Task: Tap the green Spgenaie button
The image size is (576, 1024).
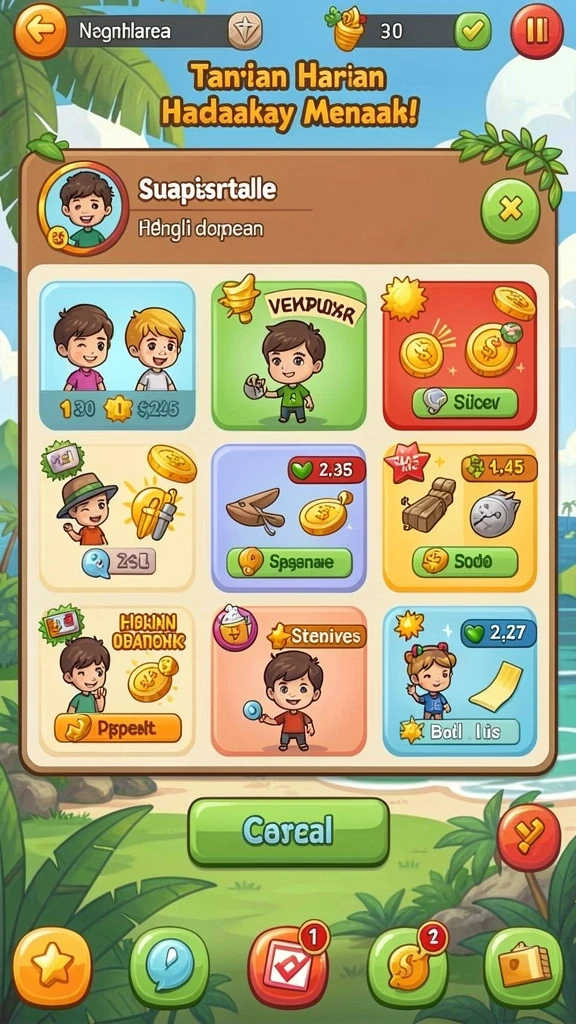Action: point(289,562)
